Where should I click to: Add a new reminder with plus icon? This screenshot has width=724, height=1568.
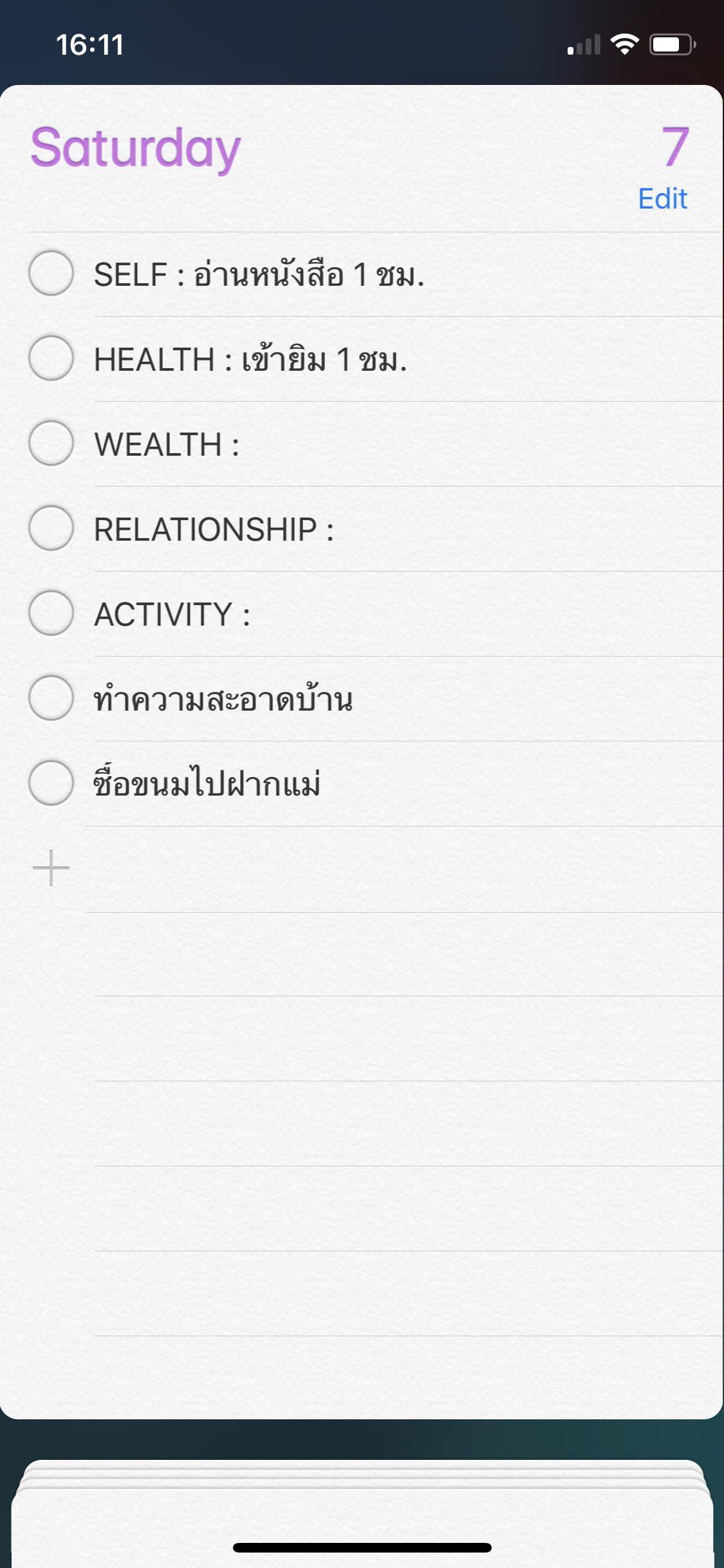(x=51, y=868)
